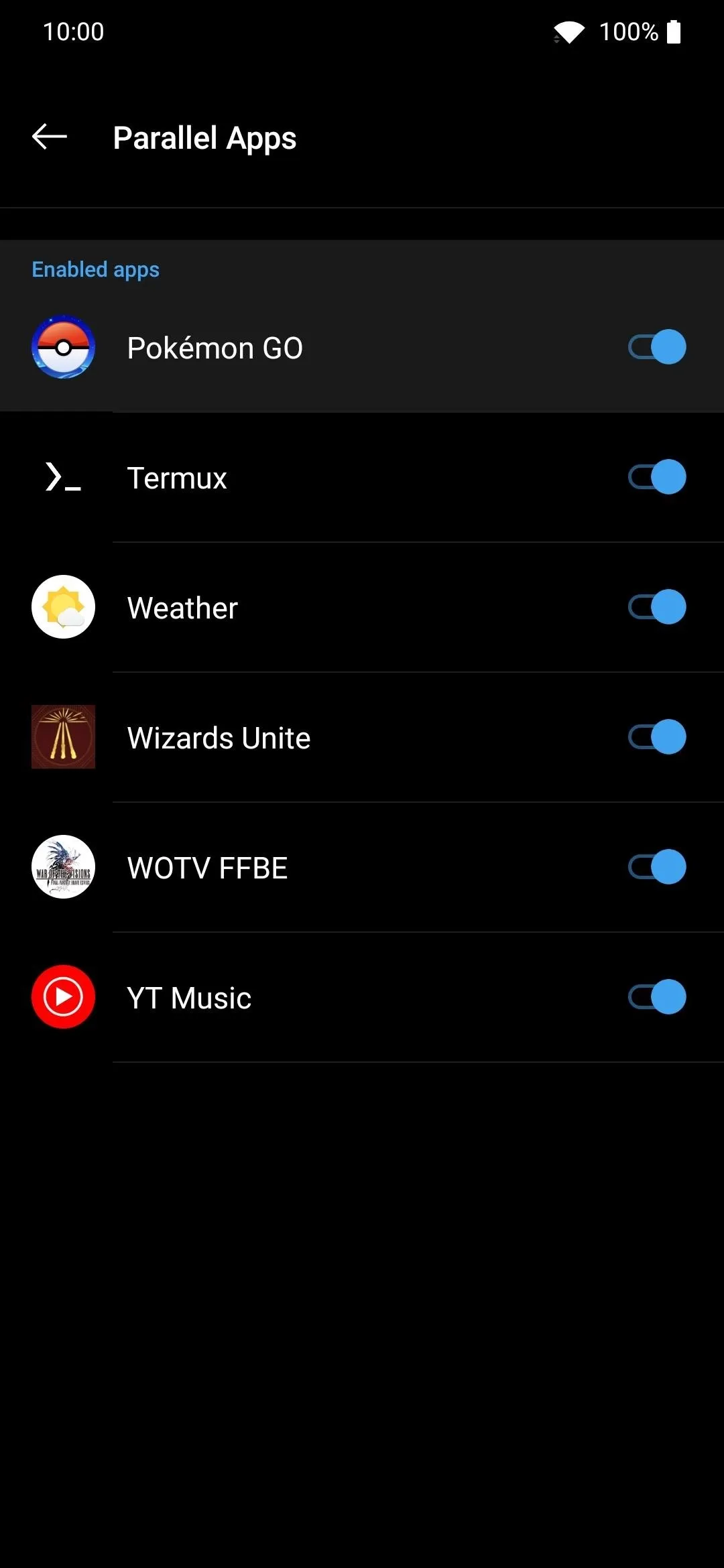This screenshot has height=1568, width=724.
Task: Switch off Weather parallel app
Action: pos(657,607)
